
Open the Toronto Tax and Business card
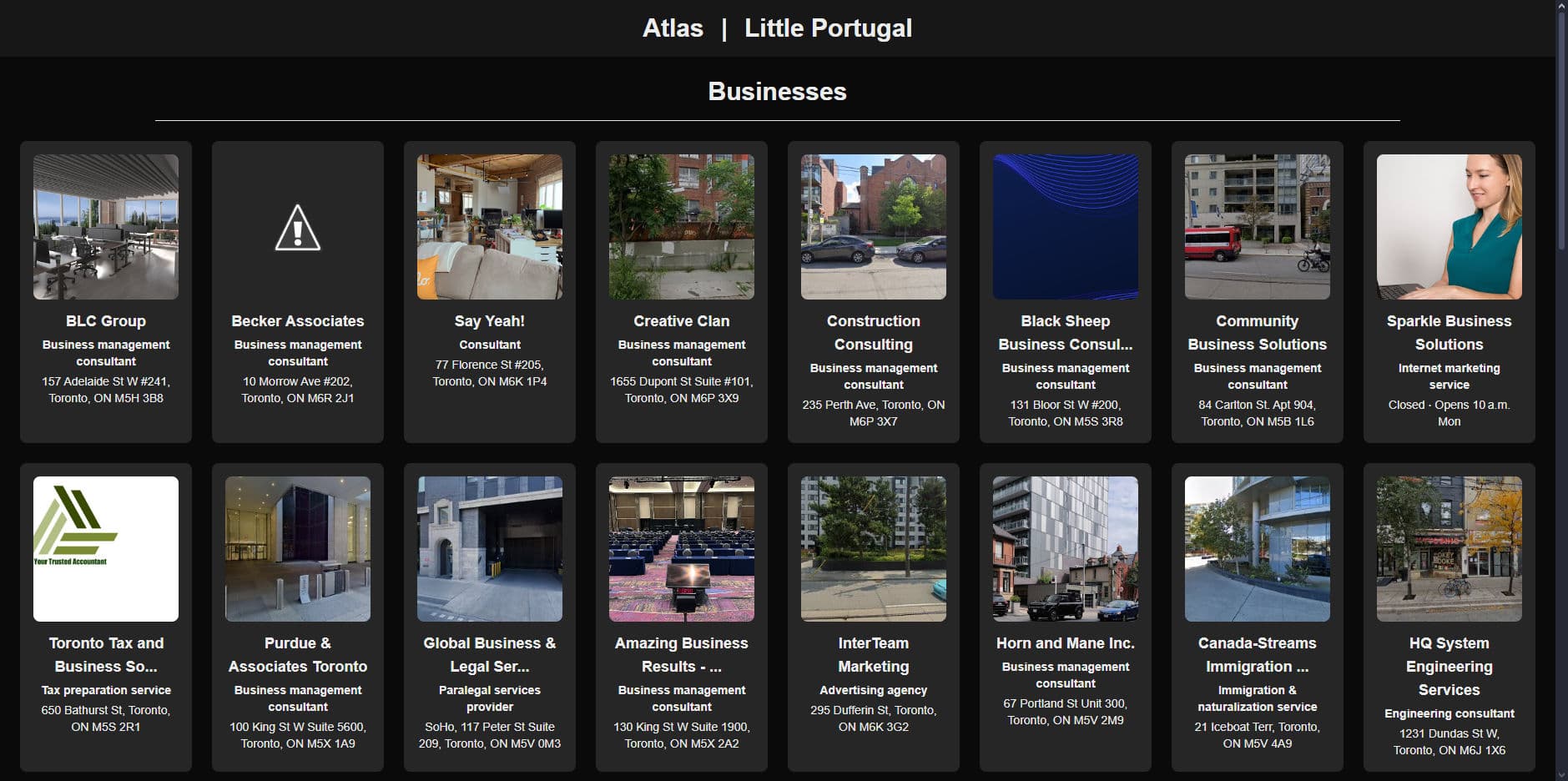coord(106,617)
